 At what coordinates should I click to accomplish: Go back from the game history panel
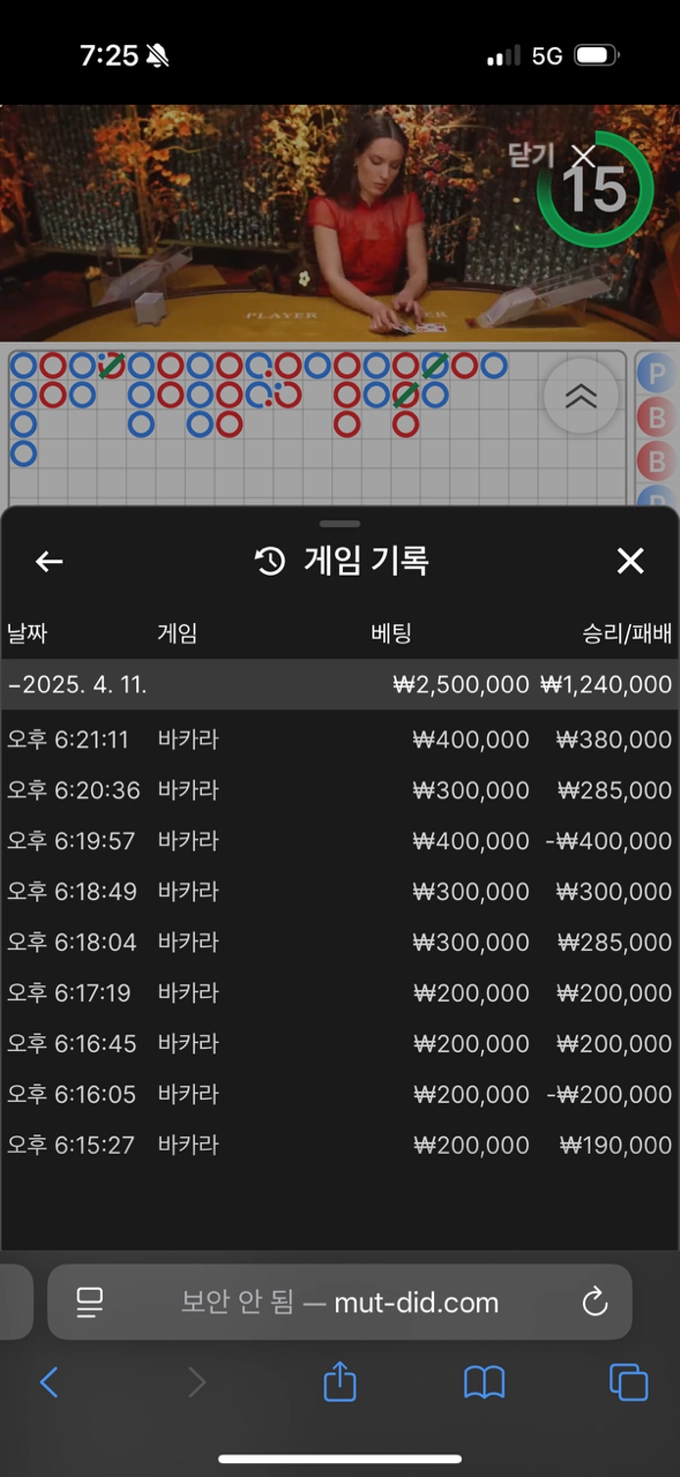click(49, 562)
